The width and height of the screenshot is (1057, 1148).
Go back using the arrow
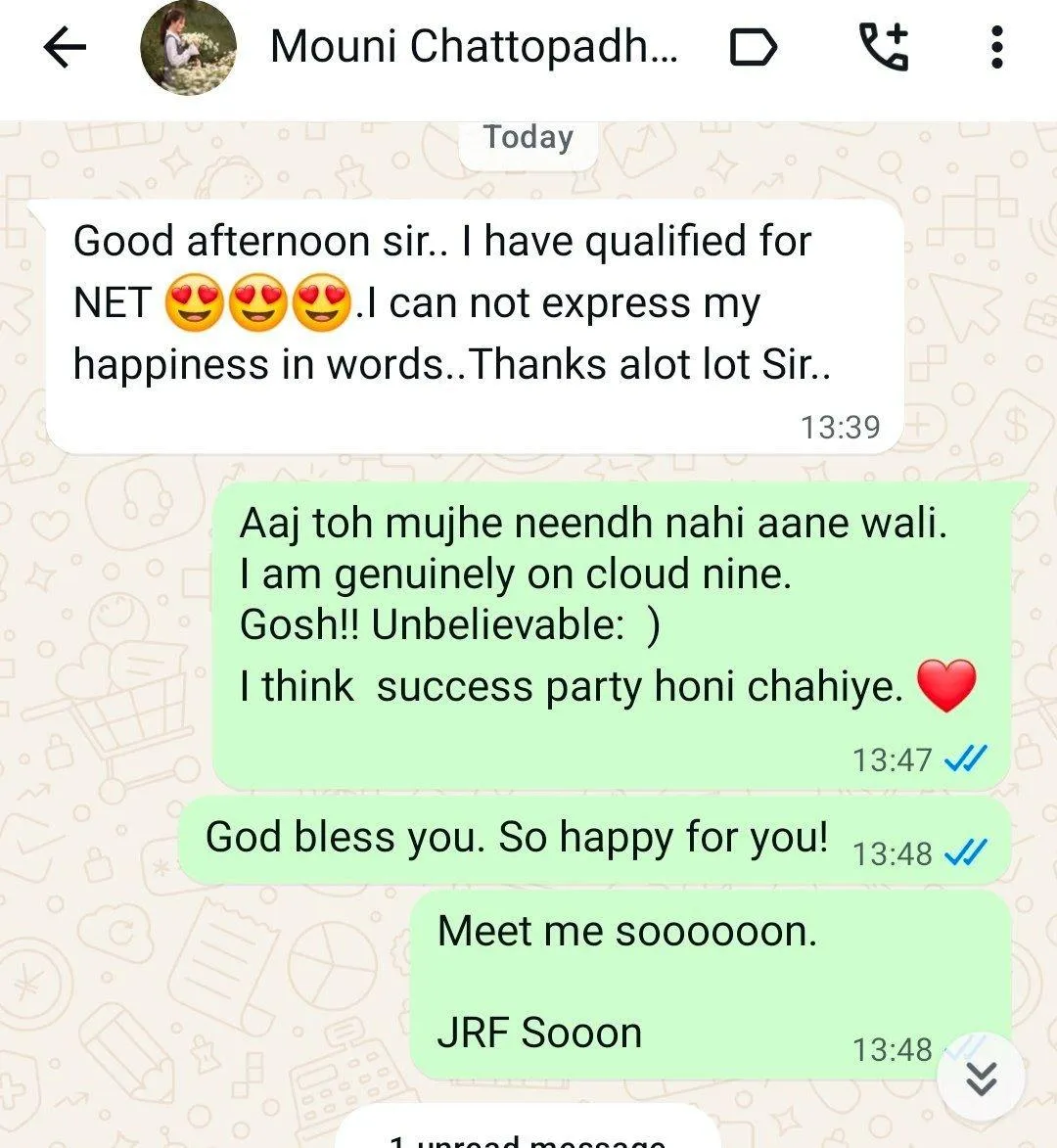pos(66,48)
